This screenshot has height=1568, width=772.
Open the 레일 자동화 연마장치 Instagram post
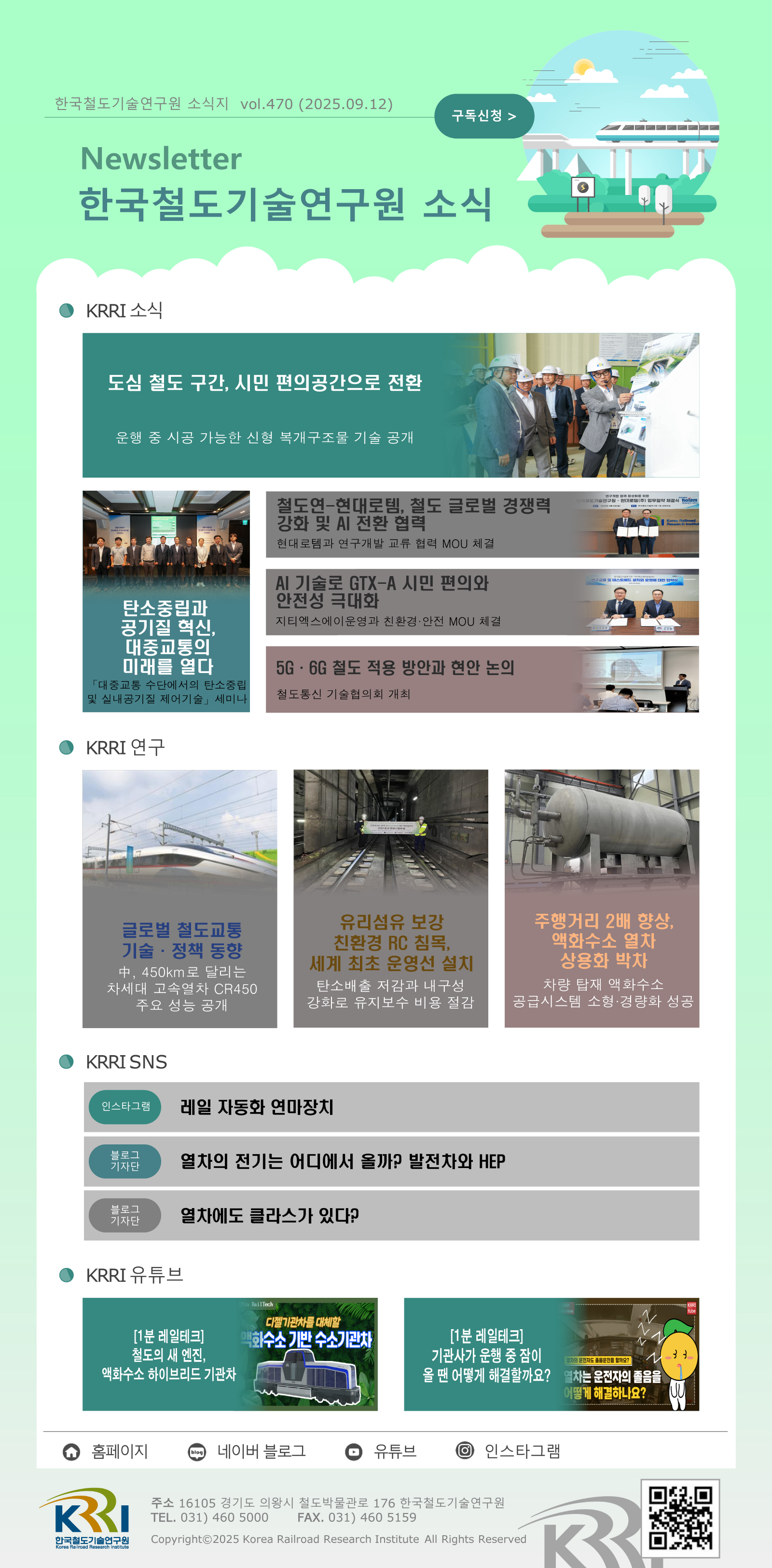(x=391, y=1107)
